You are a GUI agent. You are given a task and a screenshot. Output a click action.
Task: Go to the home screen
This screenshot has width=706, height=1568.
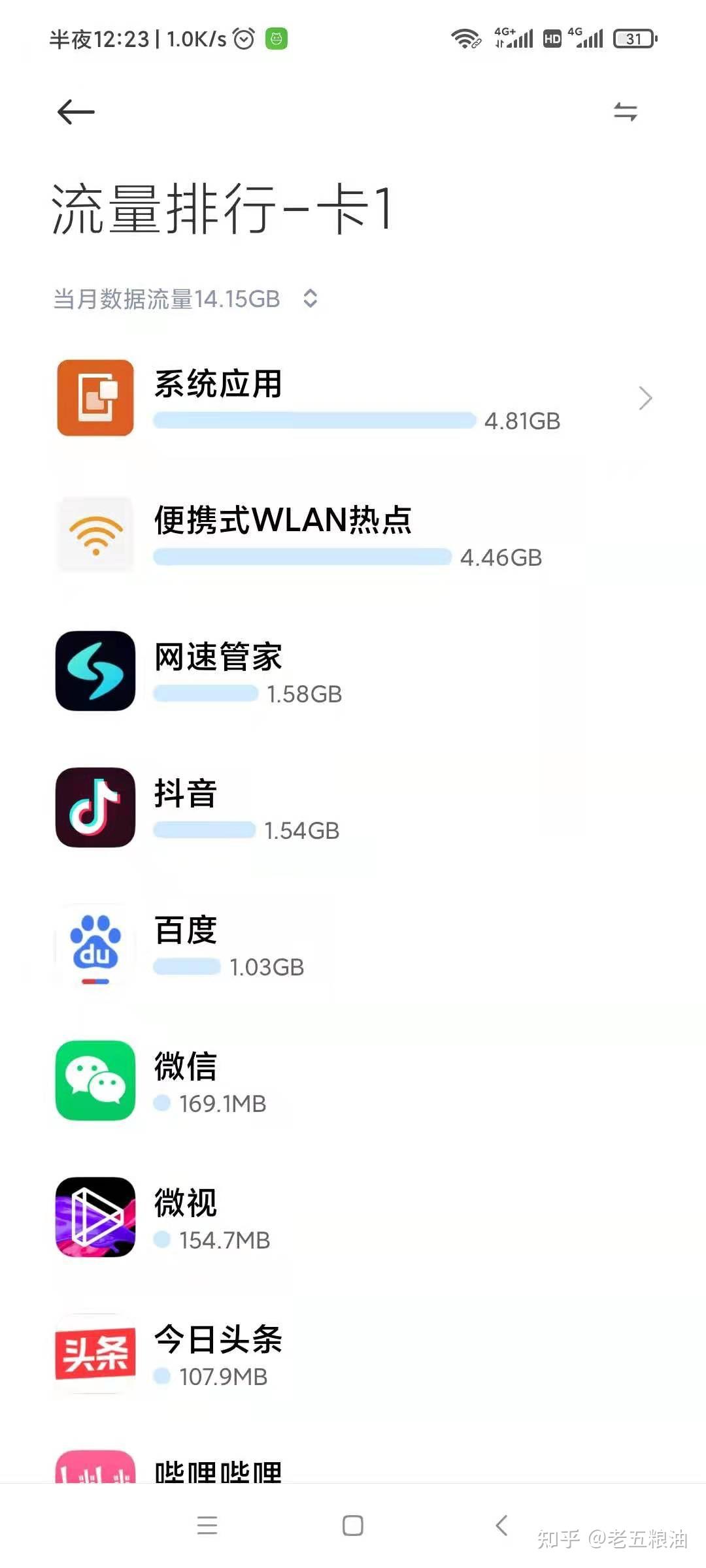point(353,1526)
